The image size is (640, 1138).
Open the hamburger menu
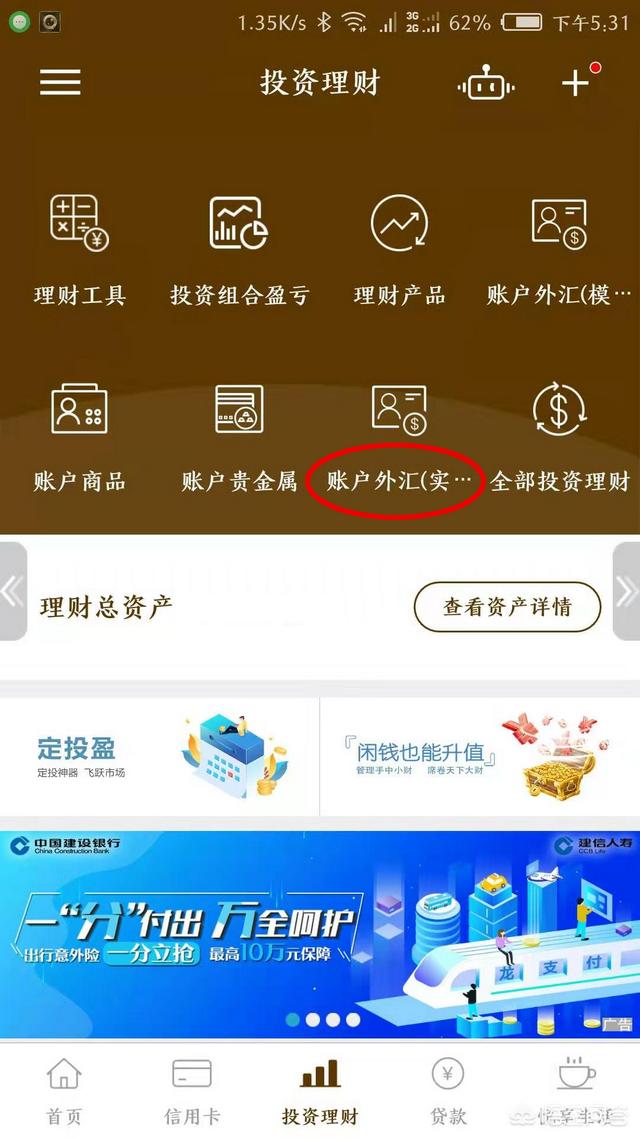click(x=60, y=82)
